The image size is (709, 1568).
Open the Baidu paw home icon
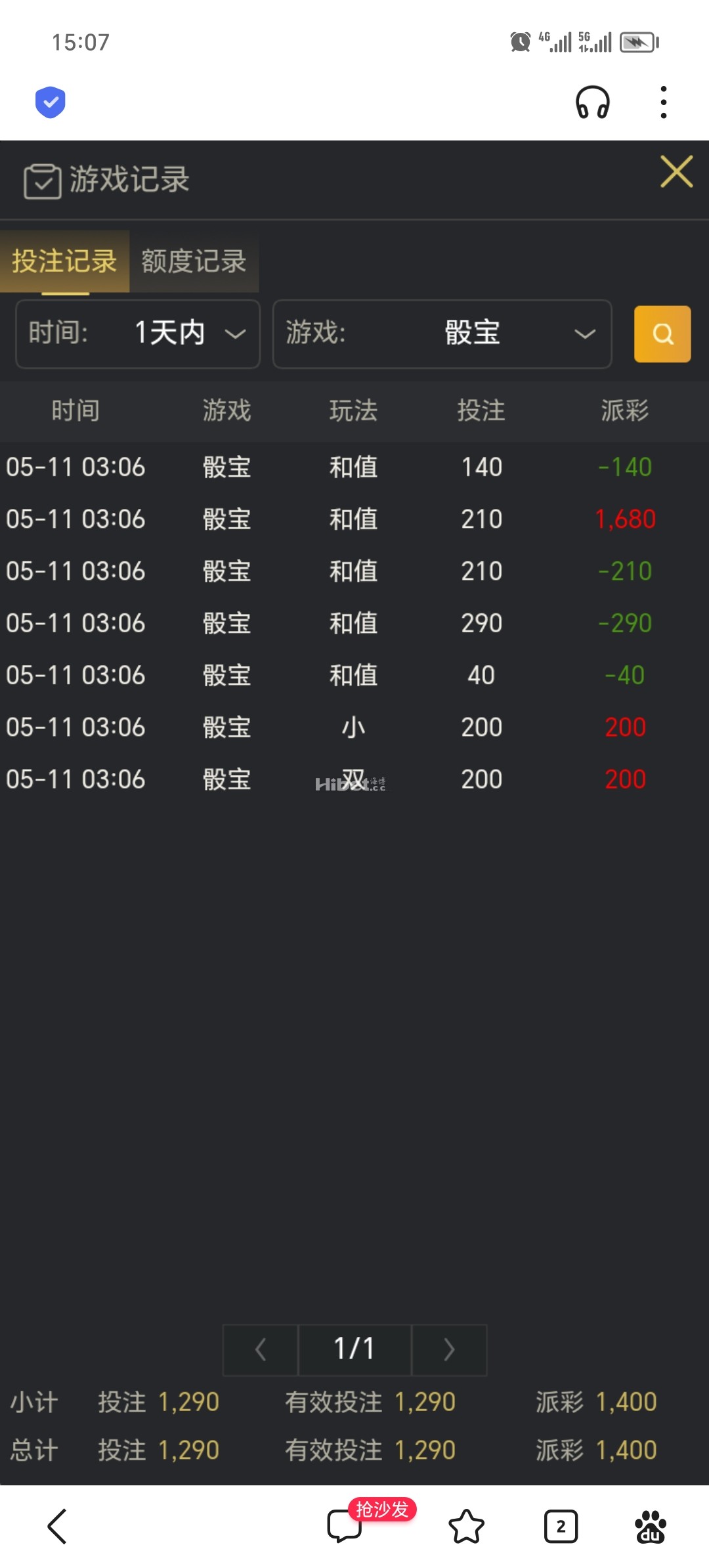(651, 1527)
